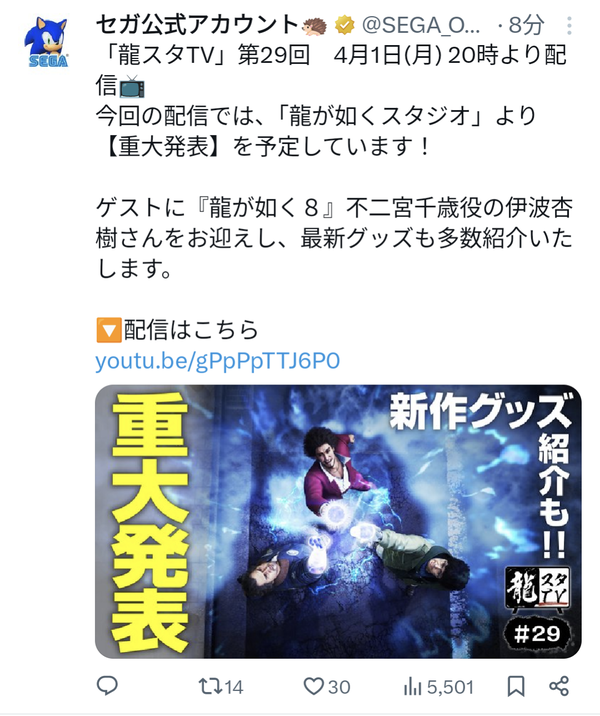Open the youtu.be/gPpPpTTJ6P0 link
This screenshot has width=600, height=716.
[217, 361]
